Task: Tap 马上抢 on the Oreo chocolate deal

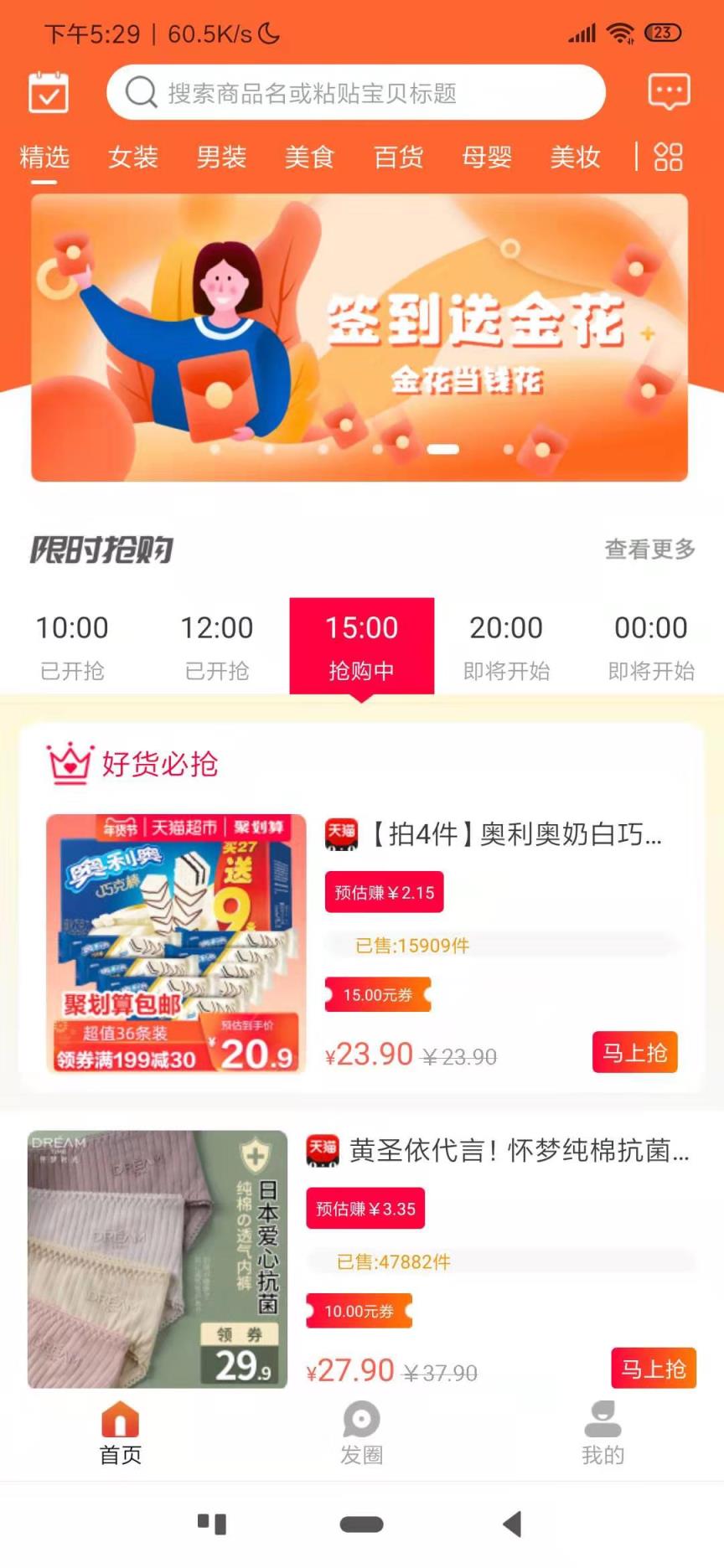Action: 634,1053
